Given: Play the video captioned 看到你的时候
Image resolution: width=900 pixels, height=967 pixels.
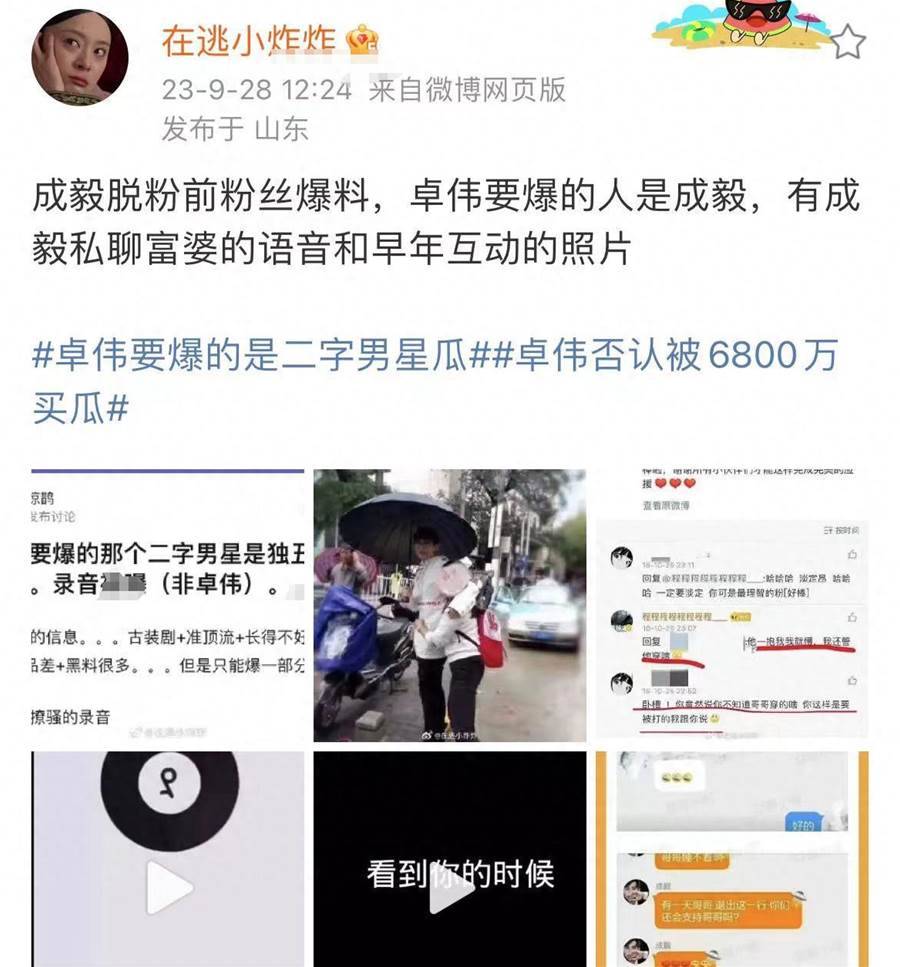Looking at the screenshot, I should click(x=450, y=858).
